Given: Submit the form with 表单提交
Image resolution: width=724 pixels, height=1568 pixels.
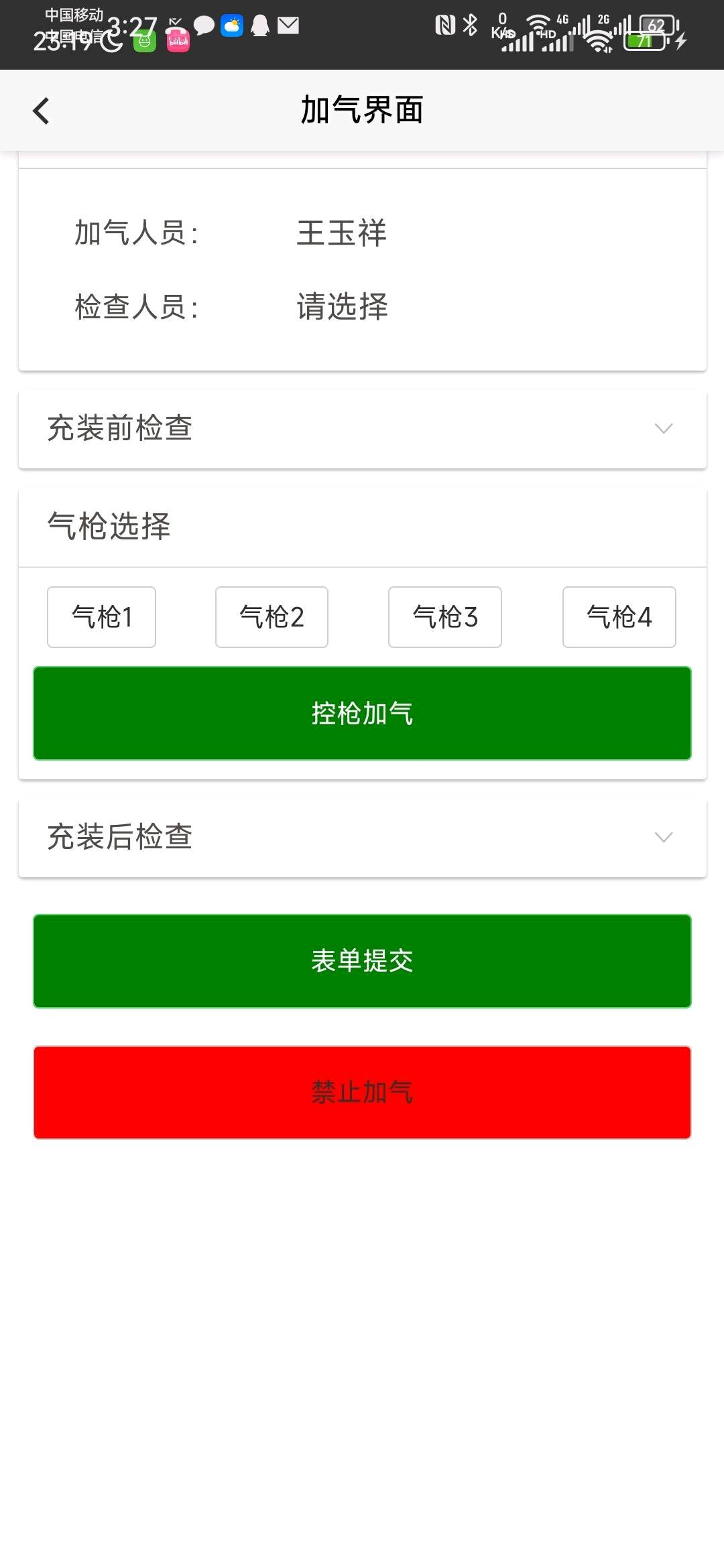Looking at the screenshot, I should [362, 961].
